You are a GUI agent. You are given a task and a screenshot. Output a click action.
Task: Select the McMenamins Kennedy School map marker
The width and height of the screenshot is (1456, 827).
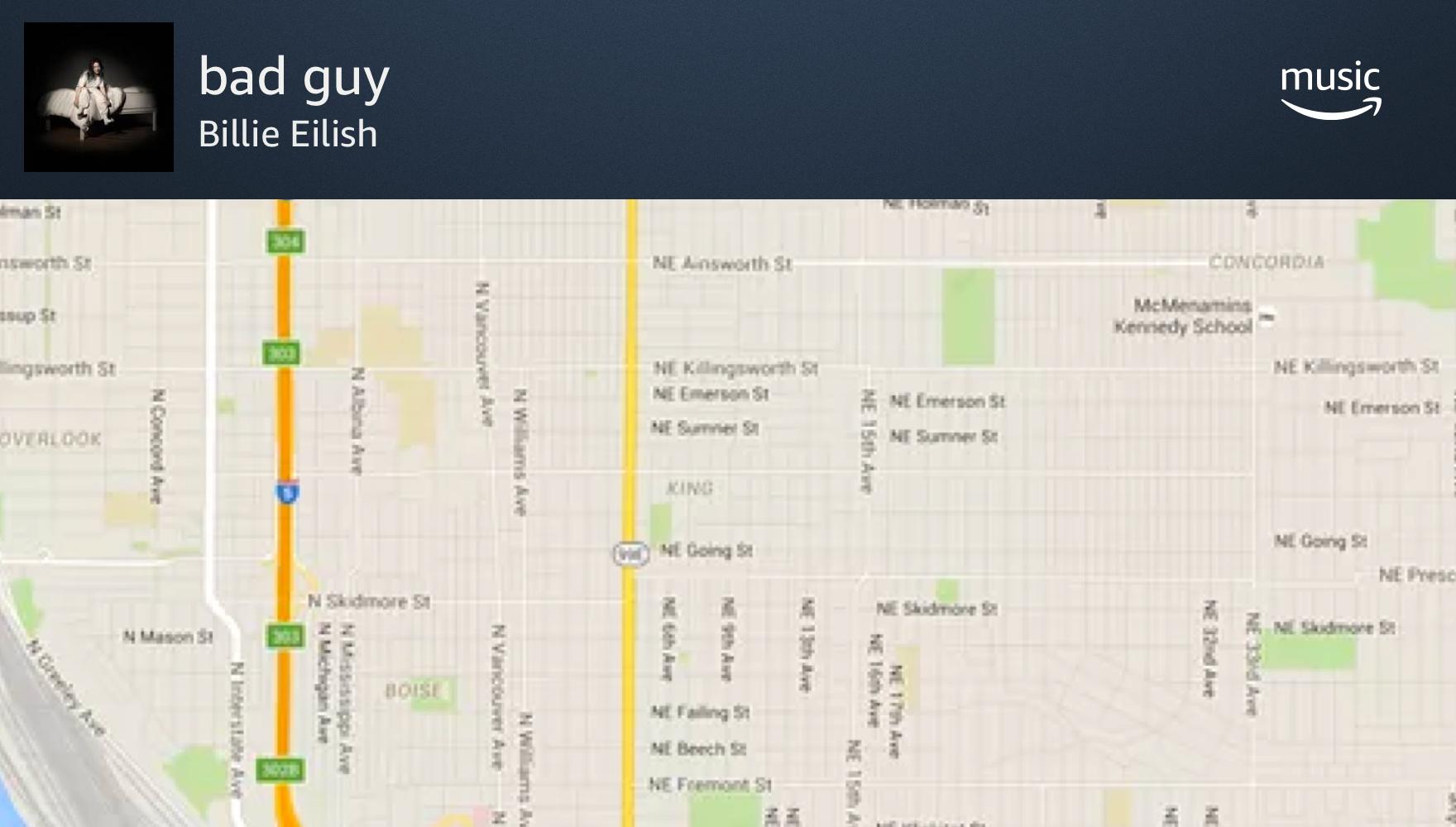pyautogui.click(x=1266, y=316)
